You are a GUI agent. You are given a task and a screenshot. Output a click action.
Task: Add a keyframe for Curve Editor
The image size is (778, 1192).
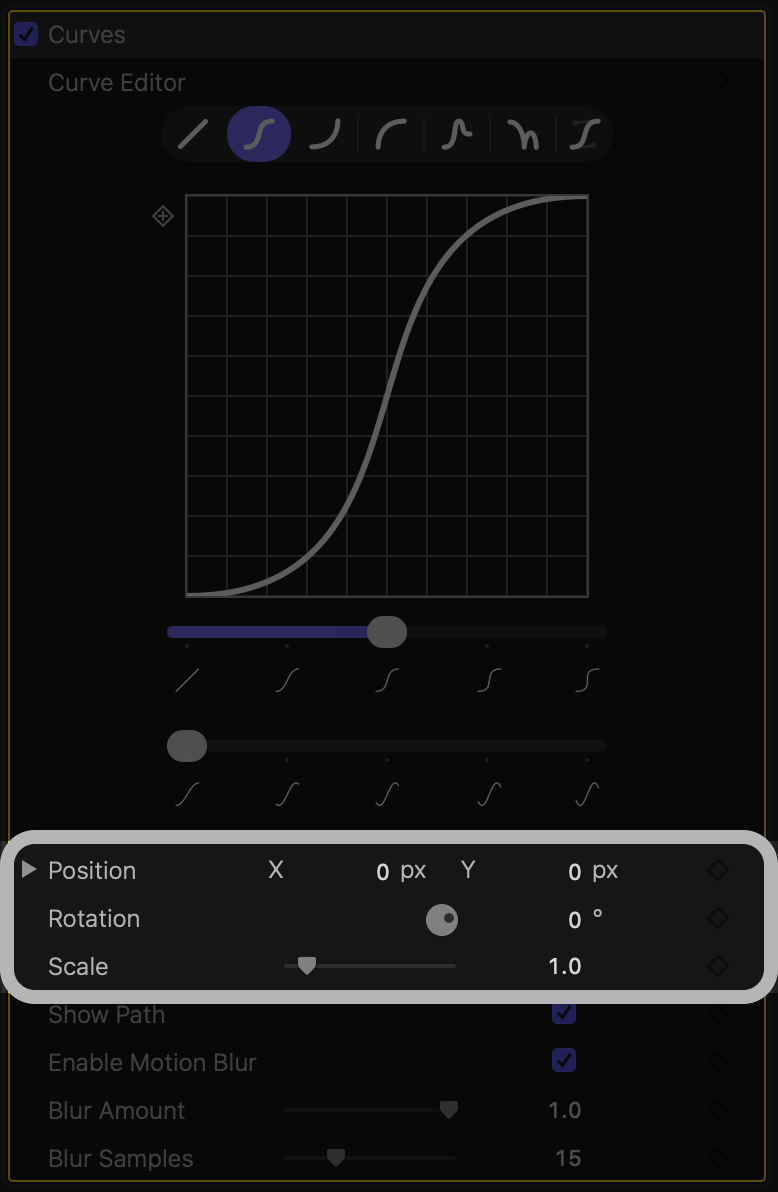pyautogui.click(x=717, y=81)
